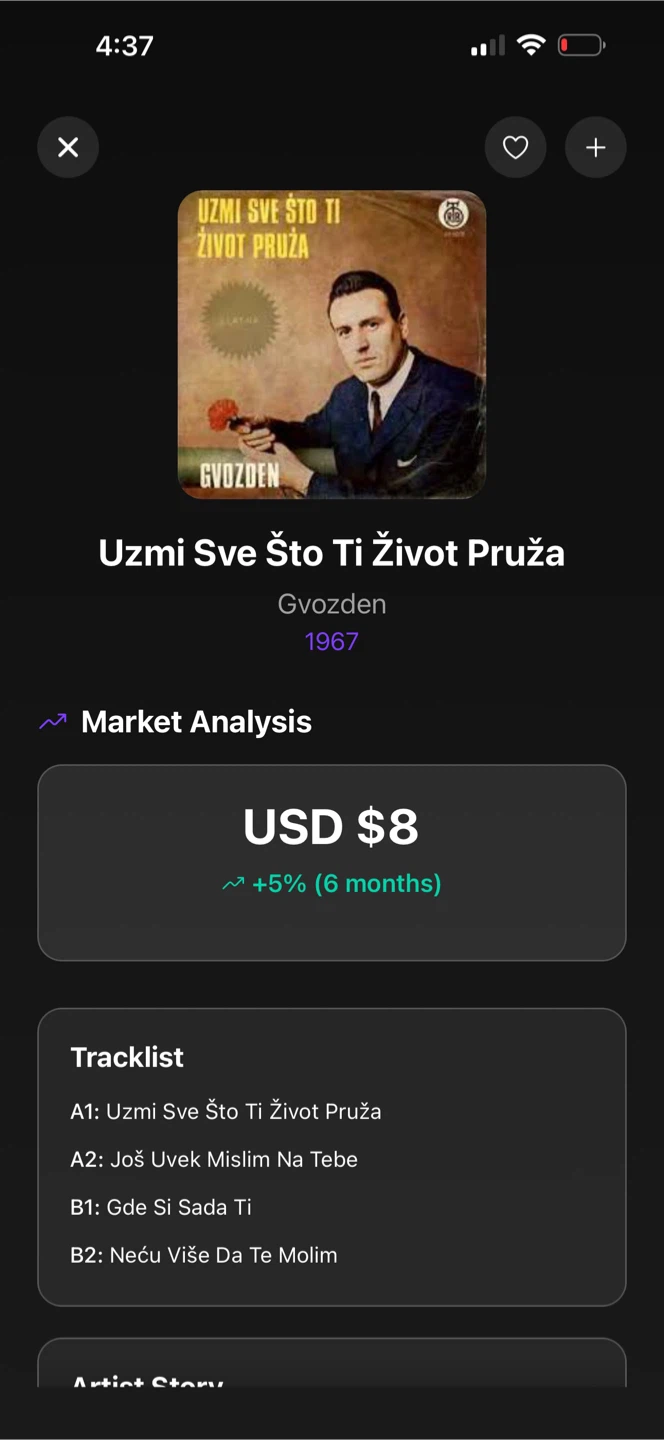Close the record detail screen

click(x=68, y=148)
